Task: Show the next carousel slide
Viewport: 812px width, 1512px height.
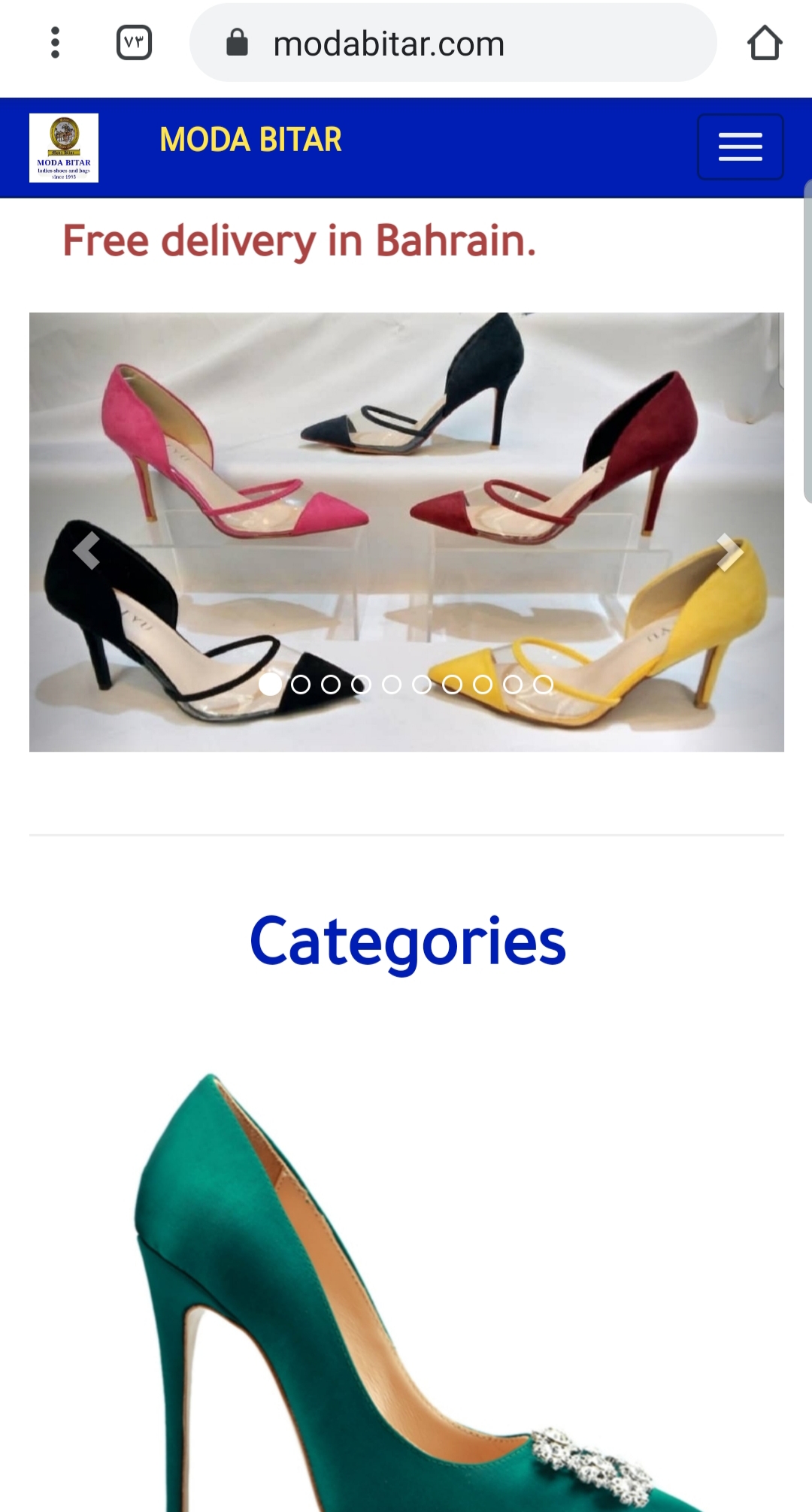Action: point(728,552)
